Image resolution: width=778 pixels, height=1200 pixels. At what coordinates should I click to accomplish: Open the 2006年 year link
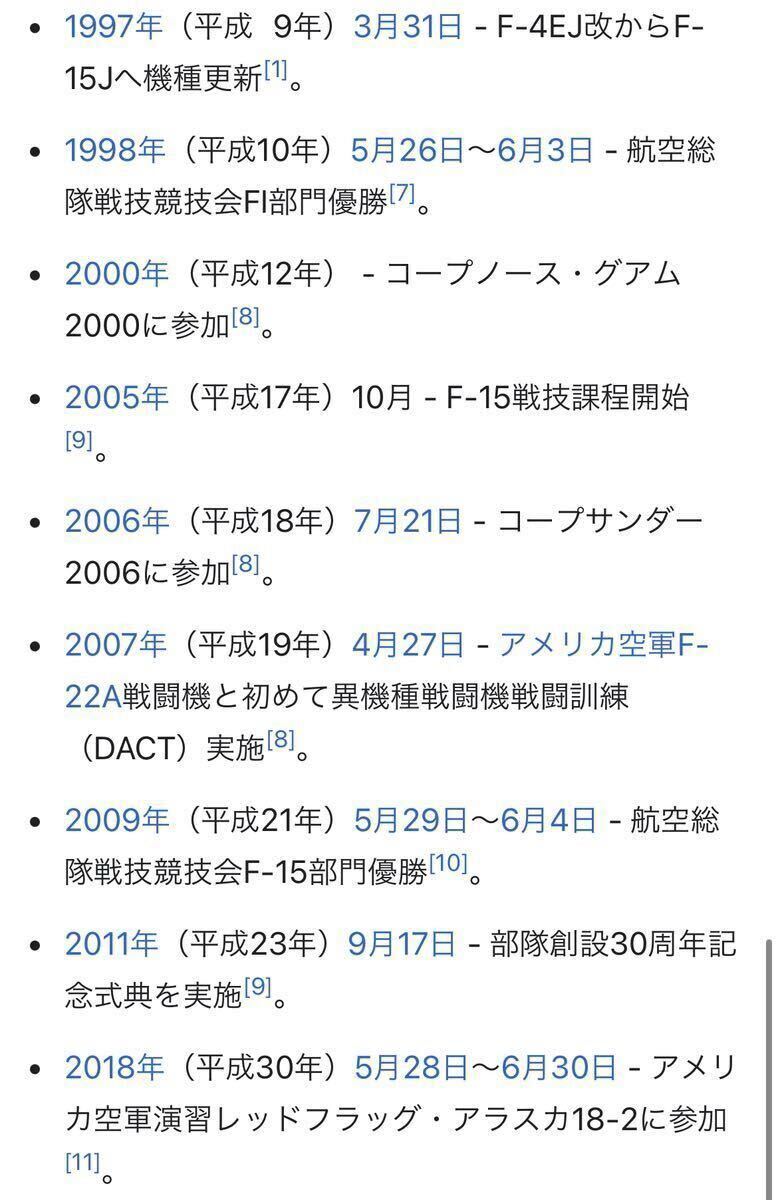(116, 521)
